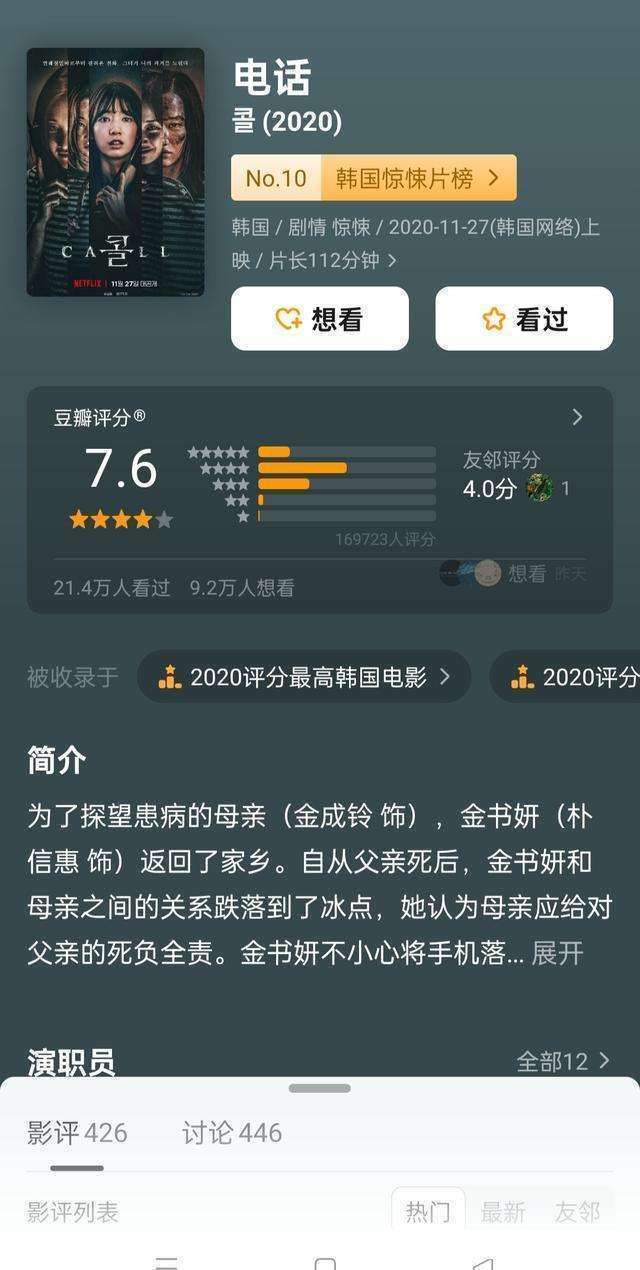Open the 2020评分最高韩国电影 list chip
Viewport: 640px width, 1270px height.
pos(304,677)
